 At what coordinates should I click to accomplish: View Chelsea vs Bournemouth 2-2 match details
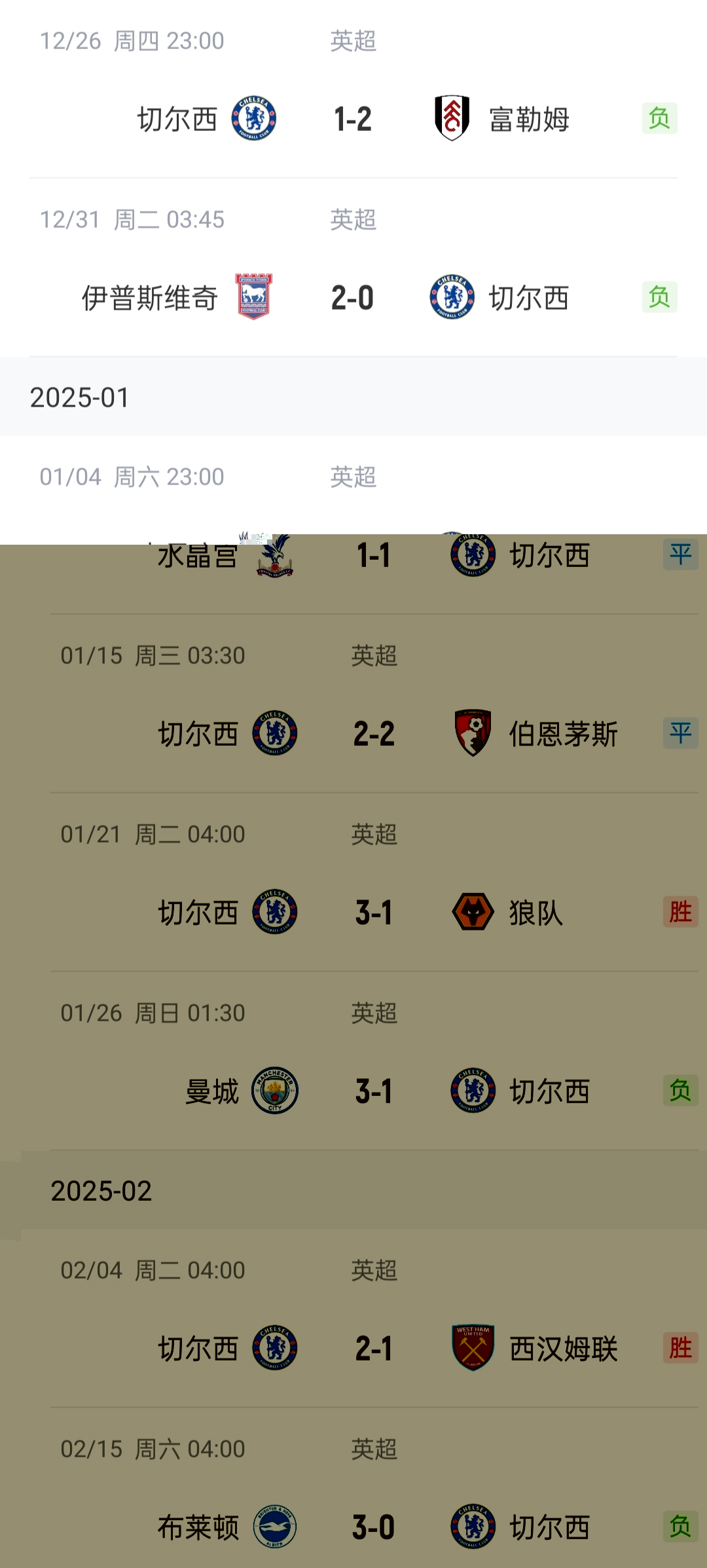374,733
